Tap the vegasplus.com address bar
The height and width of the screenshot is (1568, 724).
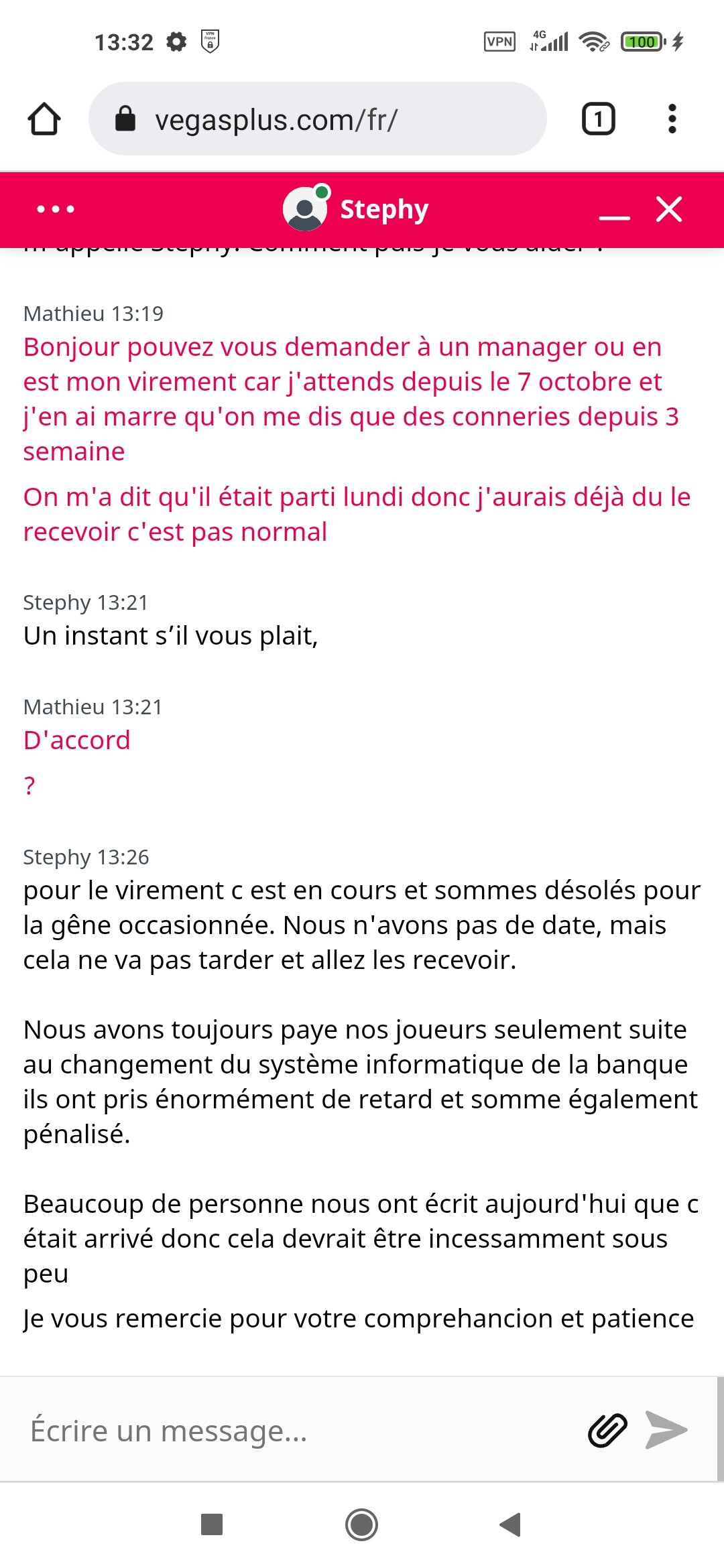pos(318,119)
